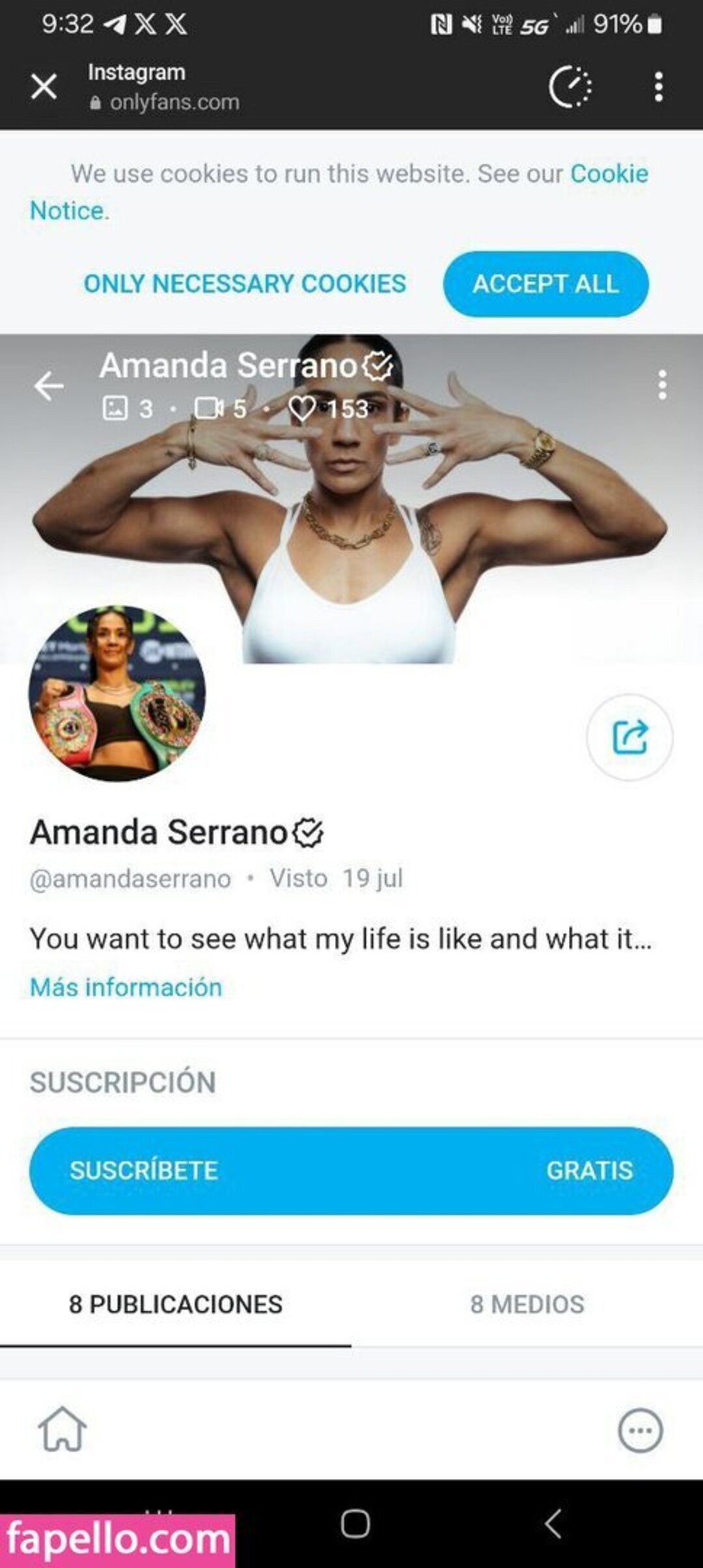The image size is (703, 1568).
Task: Open the Cookie Notice link
Action: click(609, 174)
